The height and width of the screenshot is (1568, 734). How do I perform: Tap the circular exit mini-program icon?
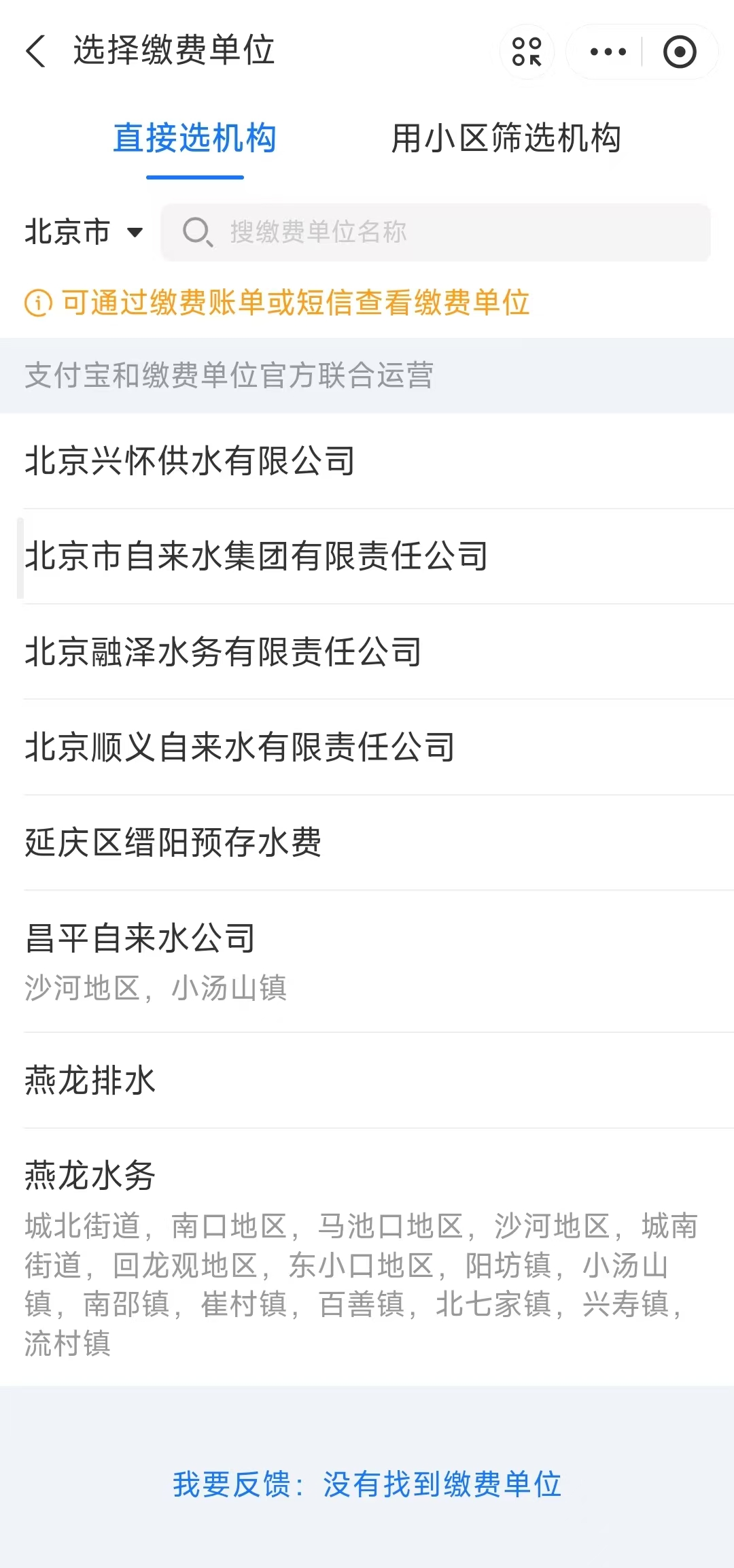click(x=680, y=51)
